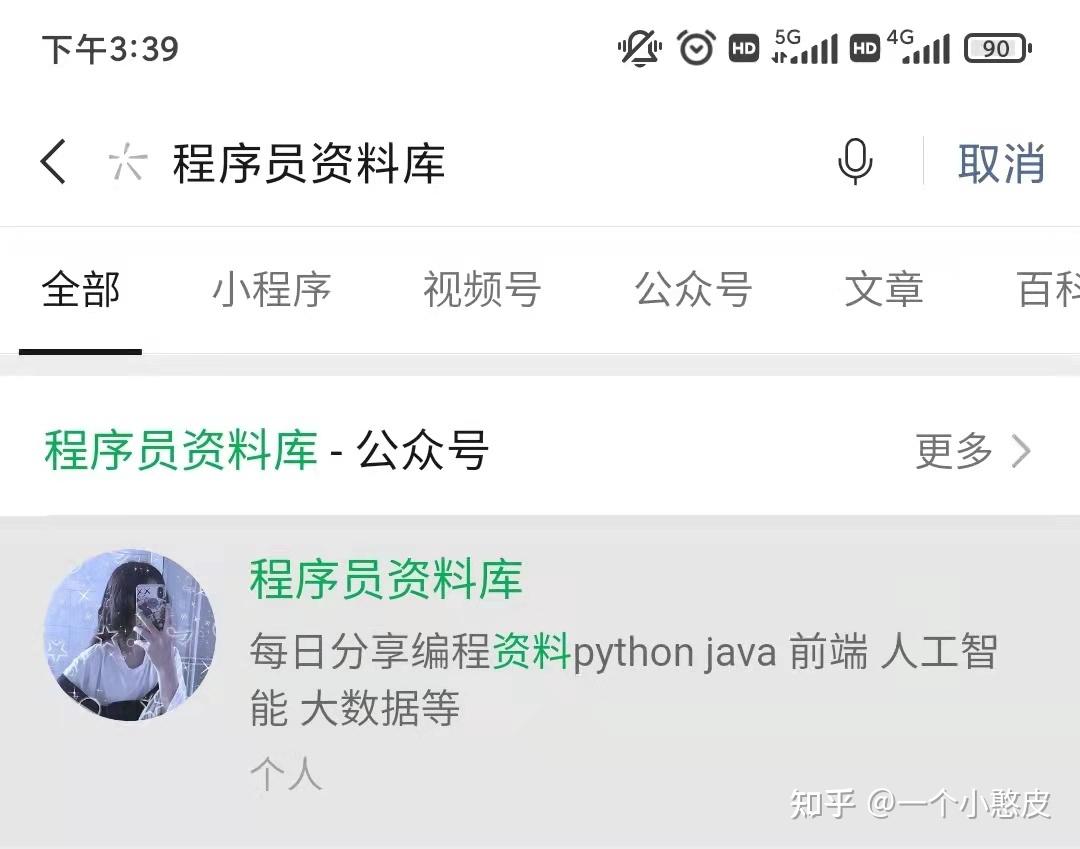Switch to the 文章 tab
1080x849 pixels.
pos(884,290)
